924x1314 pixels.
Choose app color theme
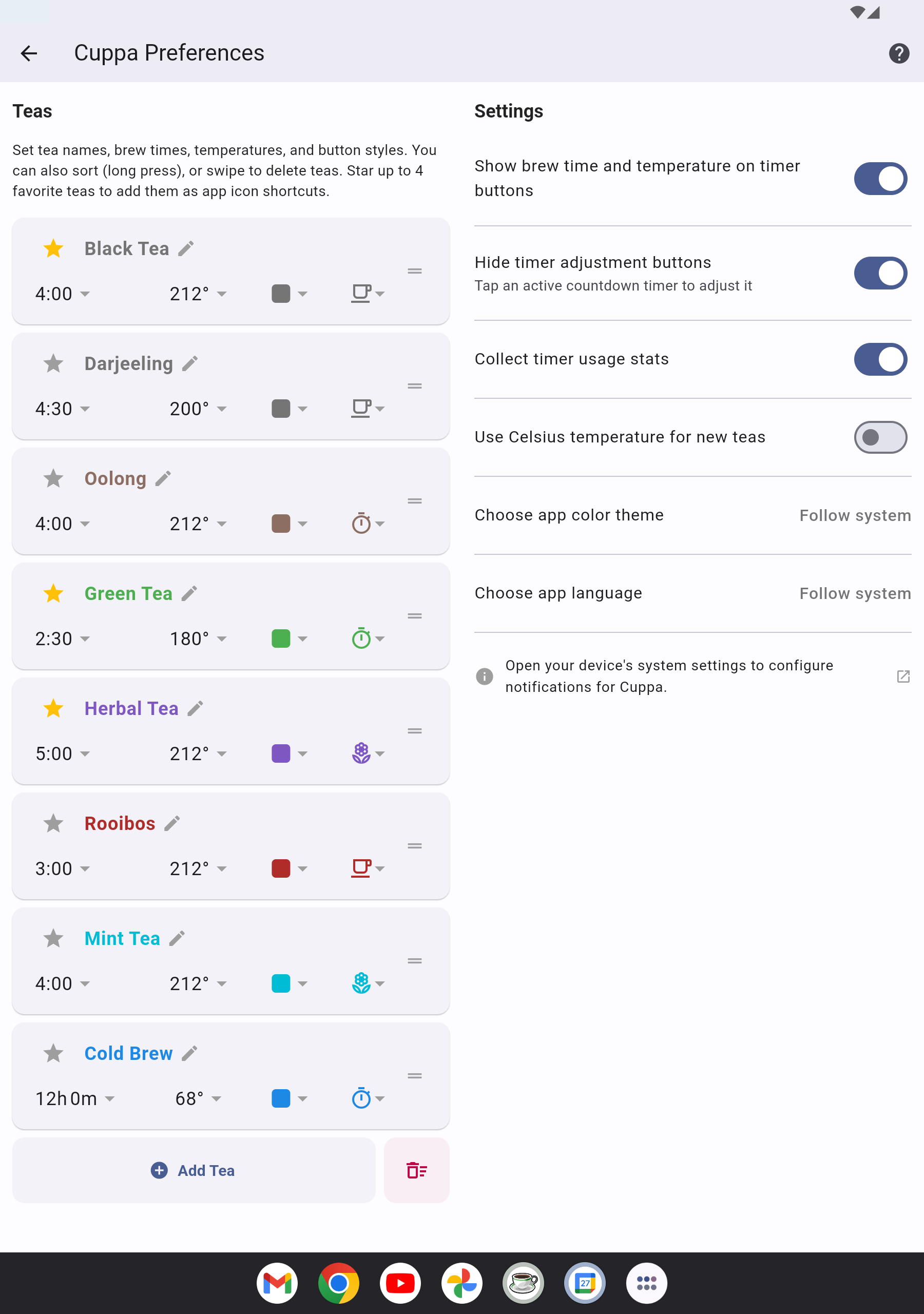click(x=692, y=515)
